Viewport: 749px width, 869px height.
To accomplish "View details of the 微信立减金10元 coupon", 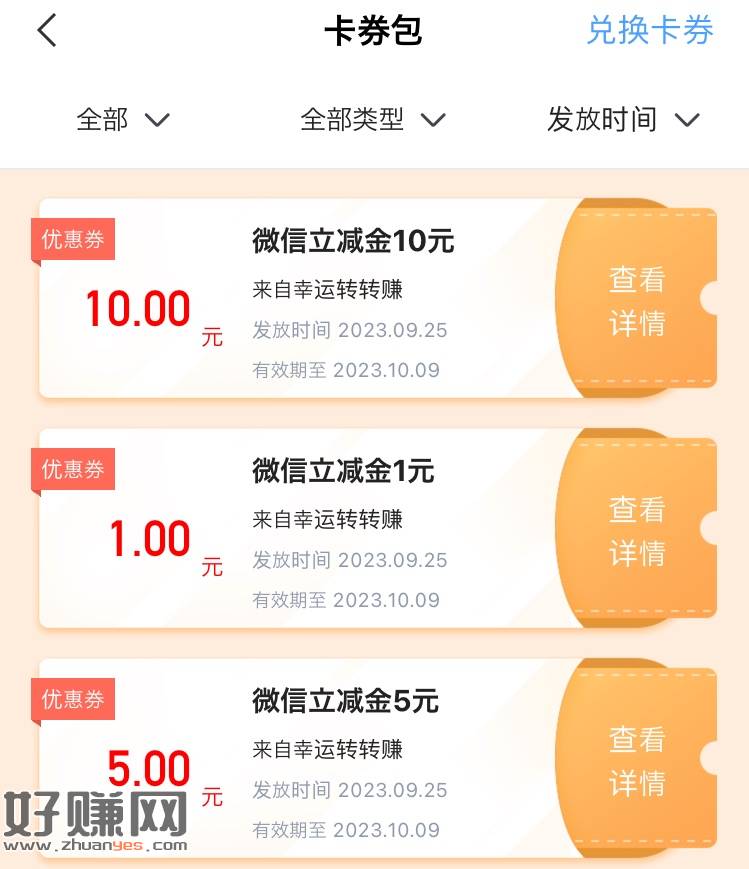I will point(637,301).
